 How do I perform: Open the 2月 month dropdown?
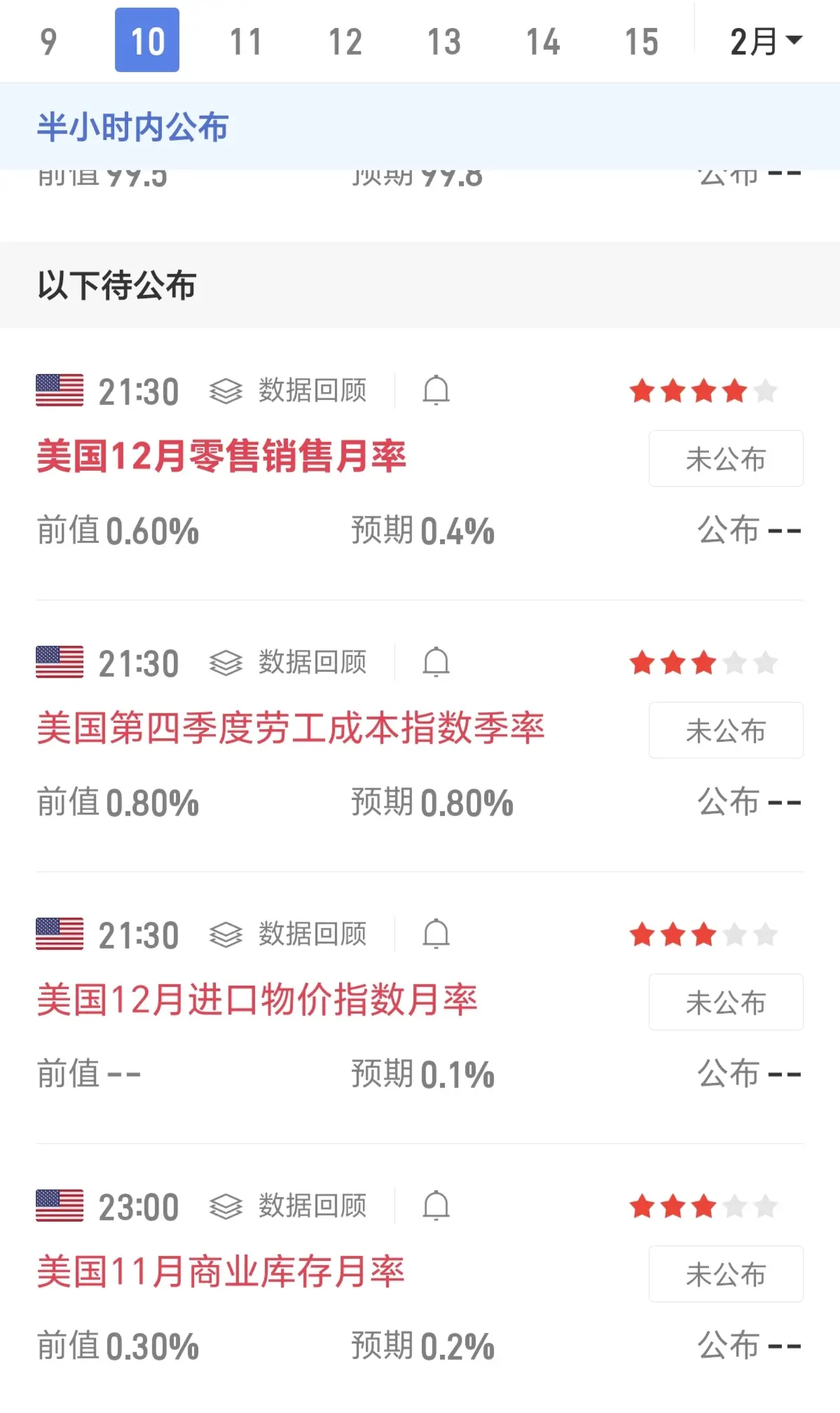pyautogui.click(x=765, y=41)
